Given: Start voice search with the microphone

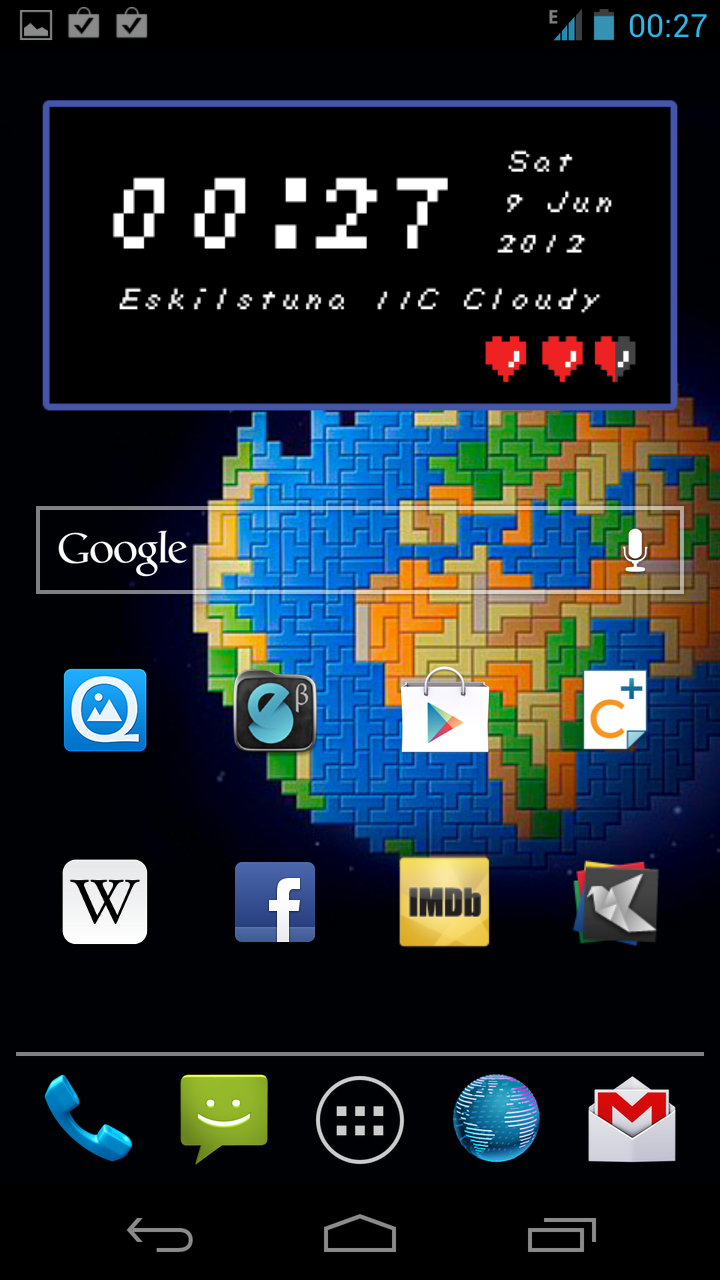Looking at the screenshot, I should click(635, 550).
